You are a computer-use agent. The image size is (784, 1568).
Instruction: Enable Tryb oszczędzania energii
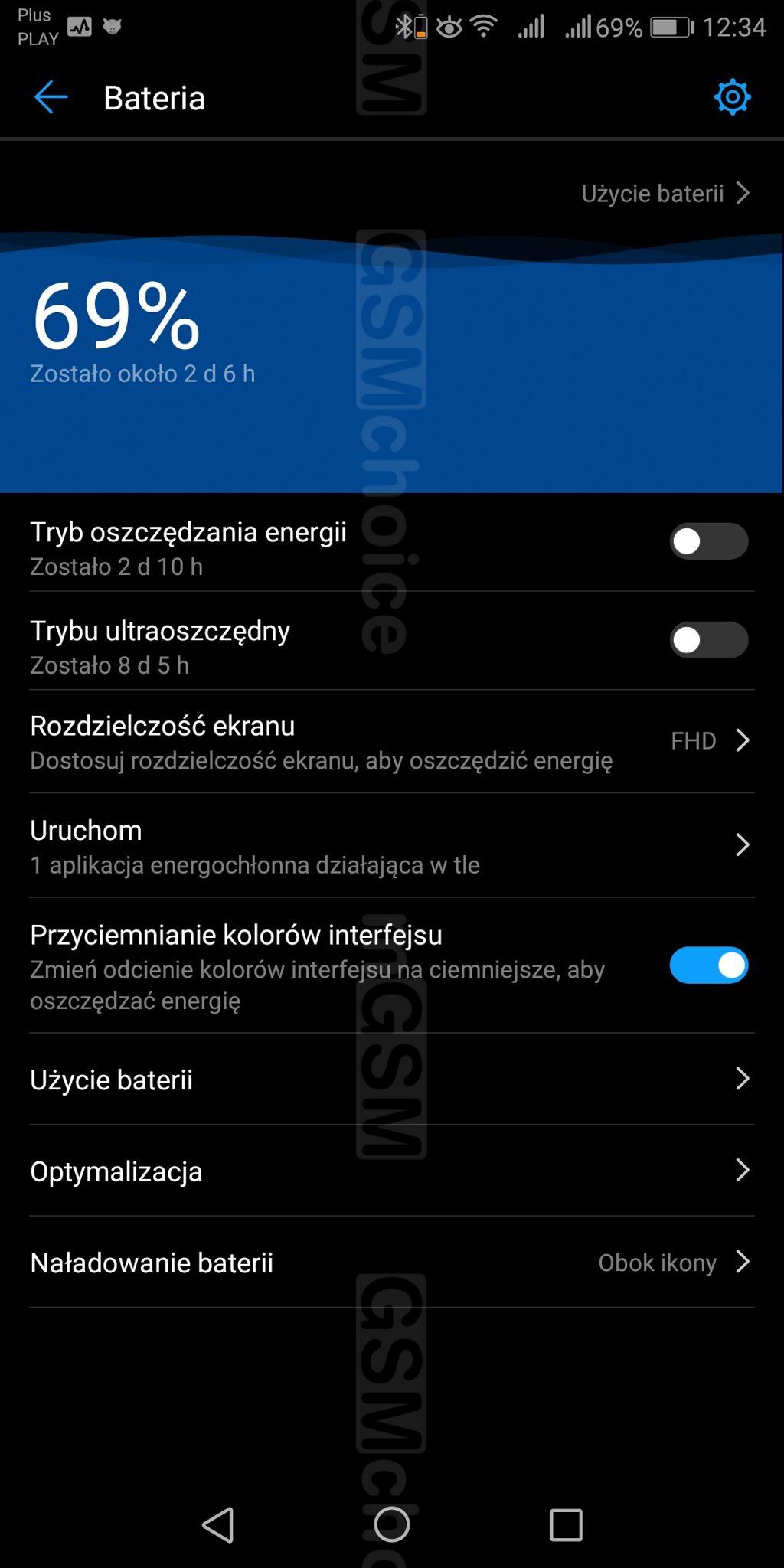coord(708,541)
